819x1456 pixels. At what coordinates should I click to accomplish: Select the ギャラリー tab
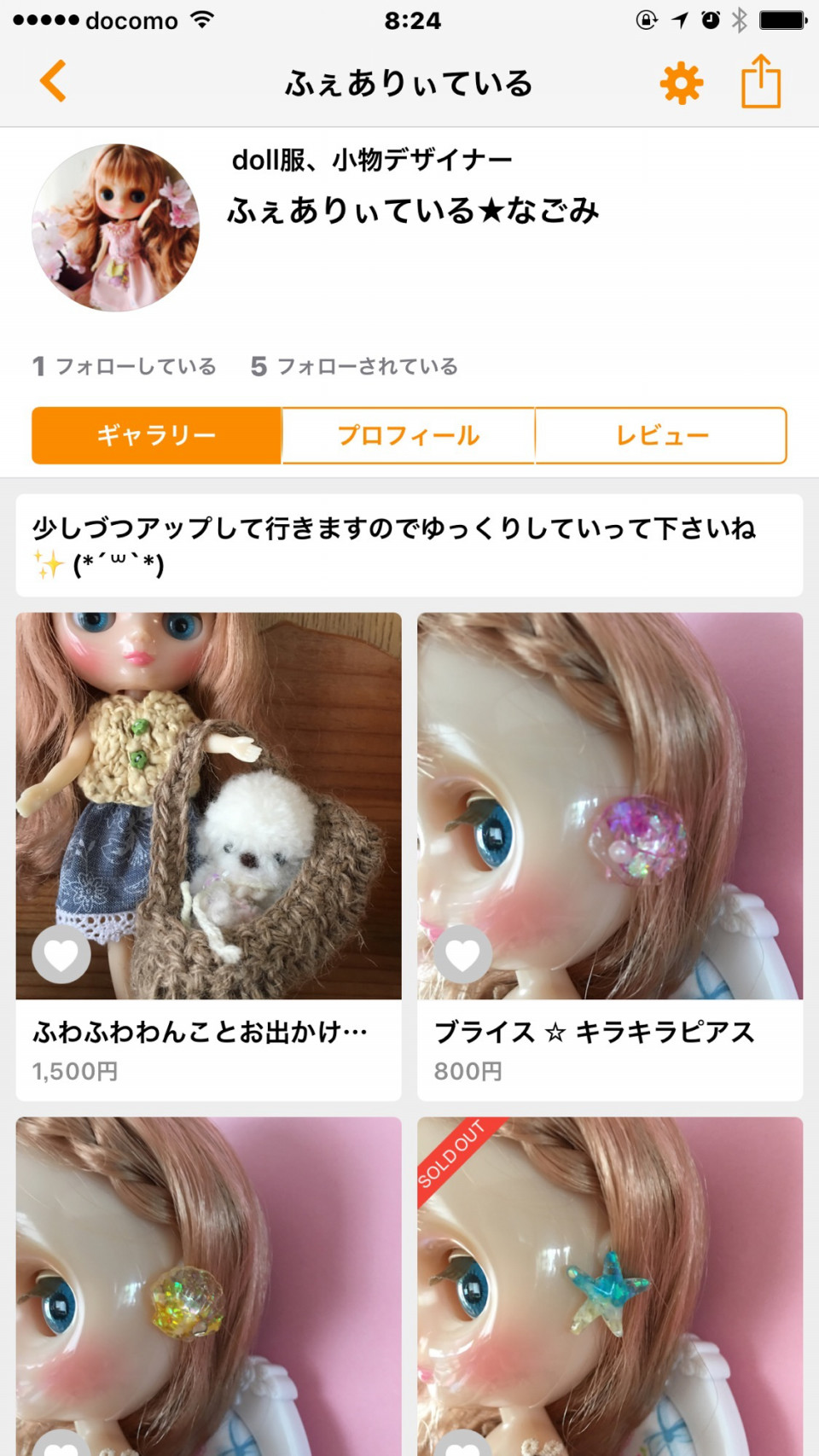(156, 435)
